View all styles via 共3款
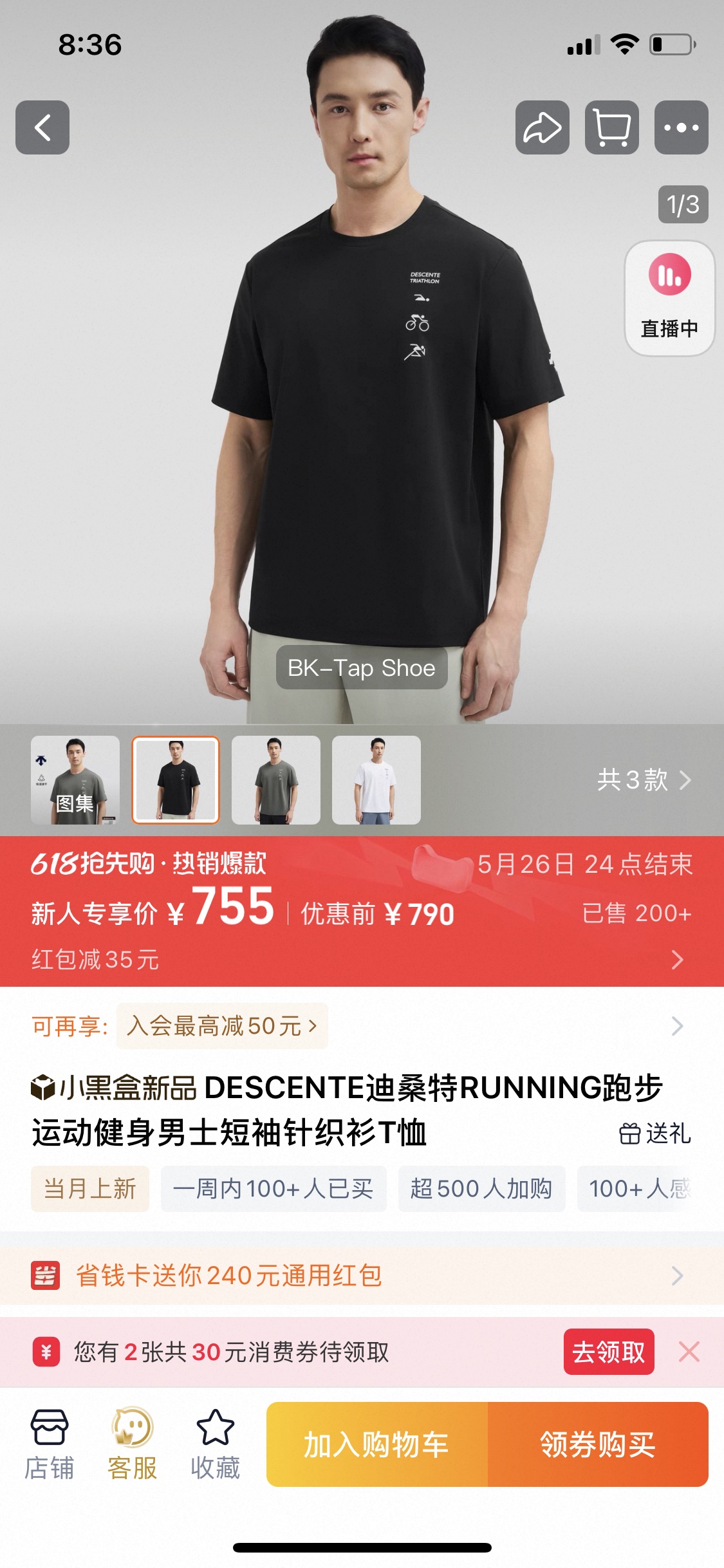The height and width of the screenshot is (1568, 724). coord(644,779)
